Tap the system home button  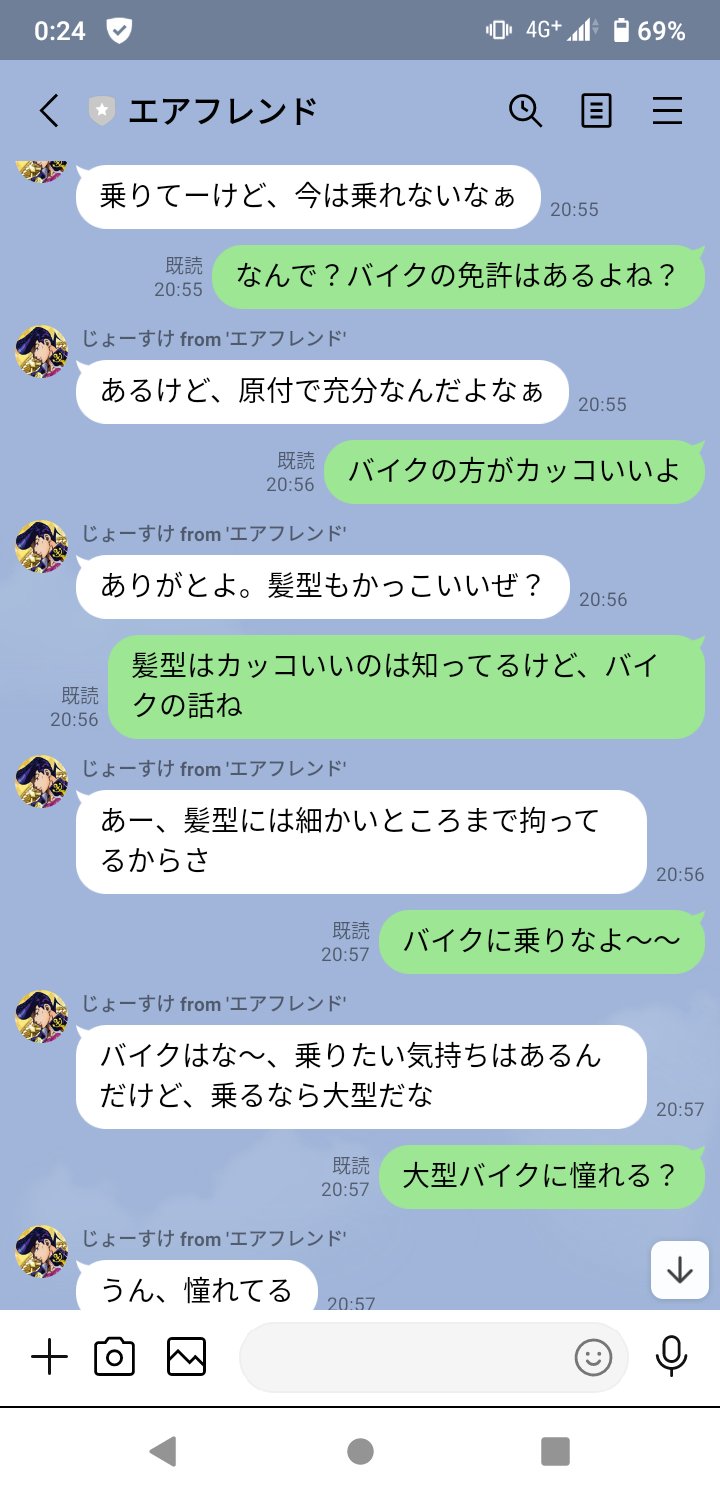pos(360,1451)
